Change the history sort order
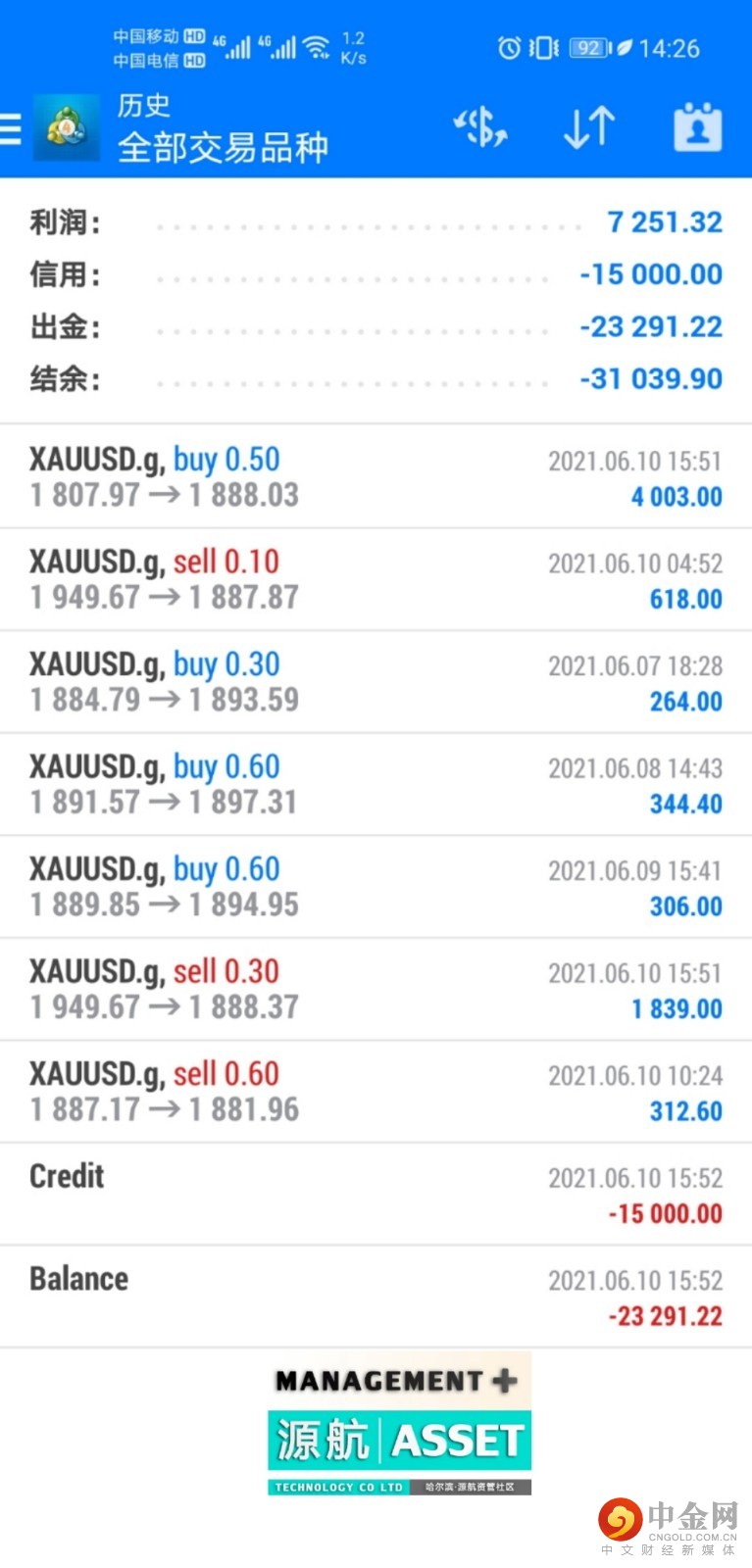The image size is (752, 1568). coord(589,127)
